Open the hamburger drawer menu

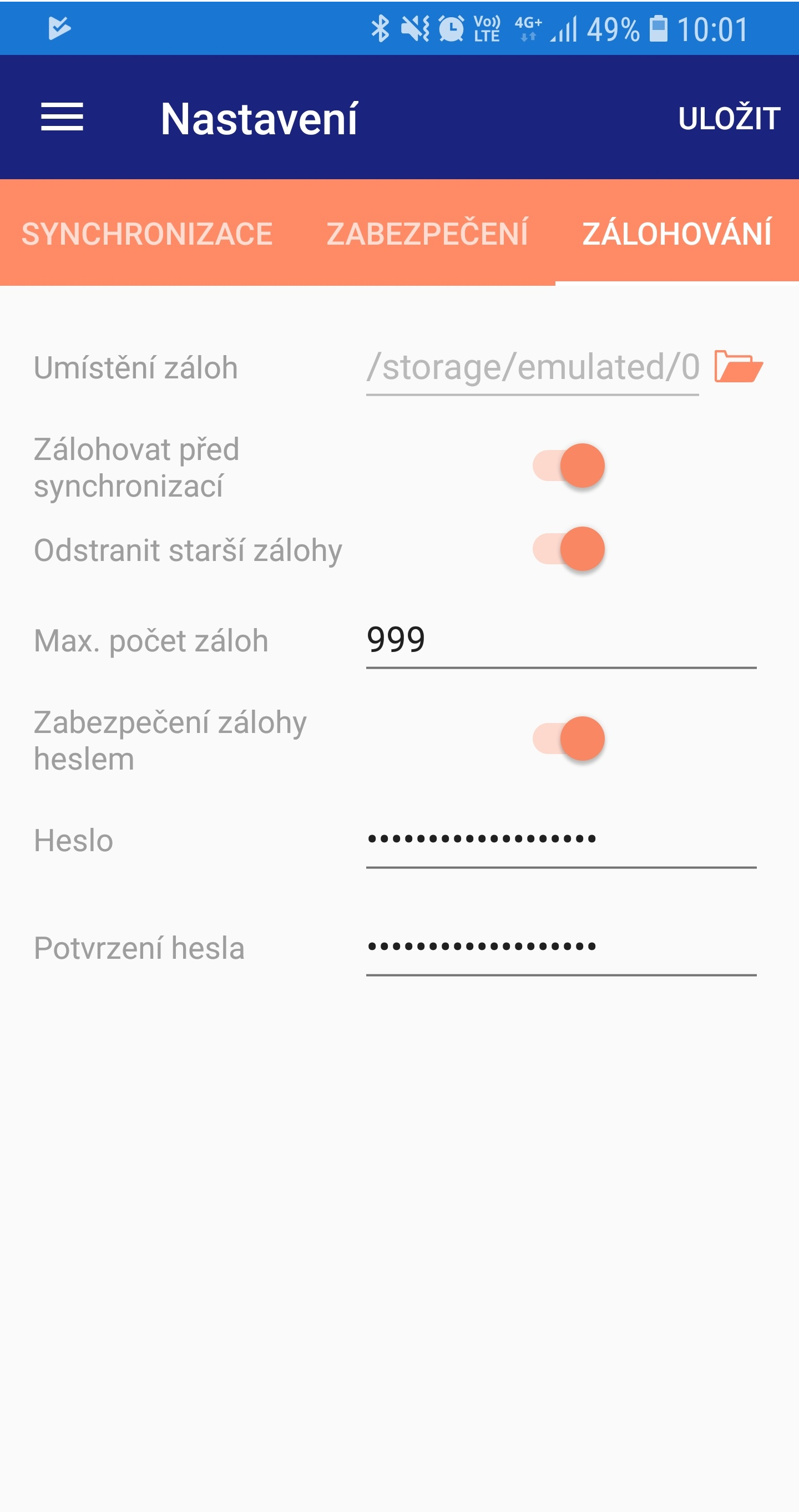pos(62,118)
